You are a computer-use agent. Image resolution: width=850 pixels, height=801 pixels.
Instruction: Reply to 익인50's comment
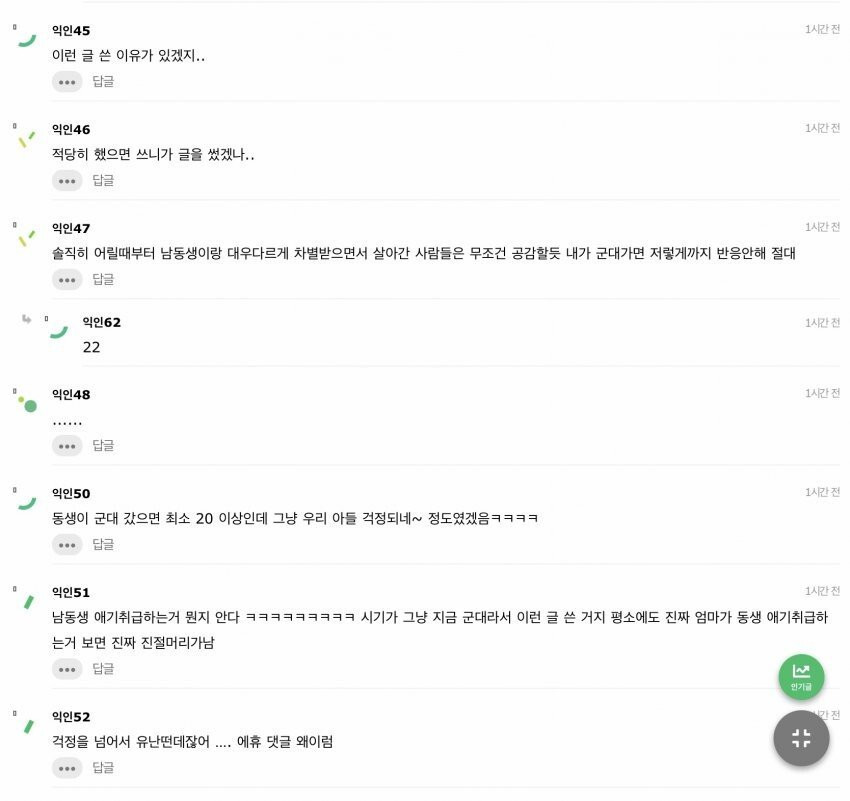click(x=103, y=545)
